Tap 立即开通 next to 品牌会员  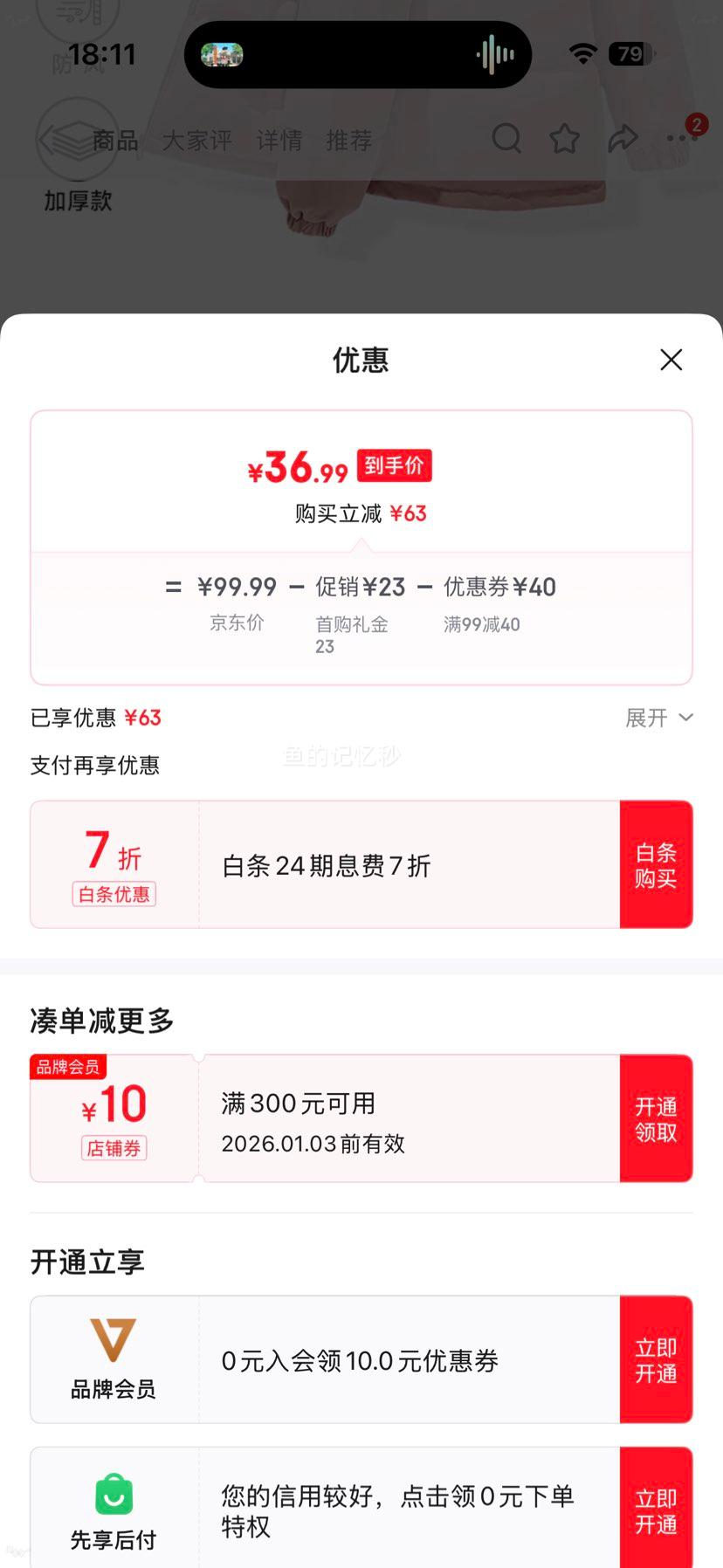[656, 1359]
